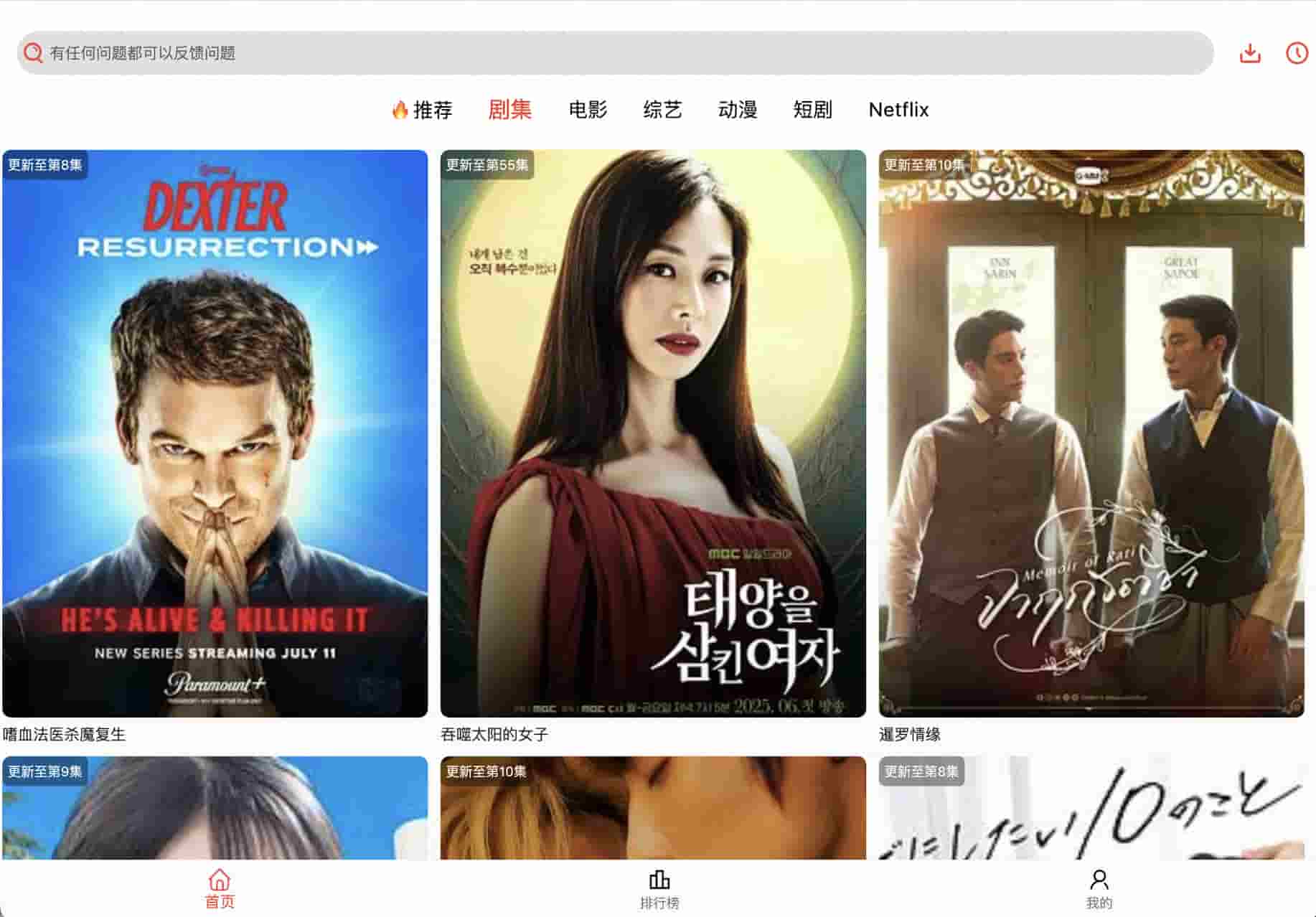Go to the 排行榜 rankings tab
Viewport: 1316px width, 917px height.
coord(659,888)
